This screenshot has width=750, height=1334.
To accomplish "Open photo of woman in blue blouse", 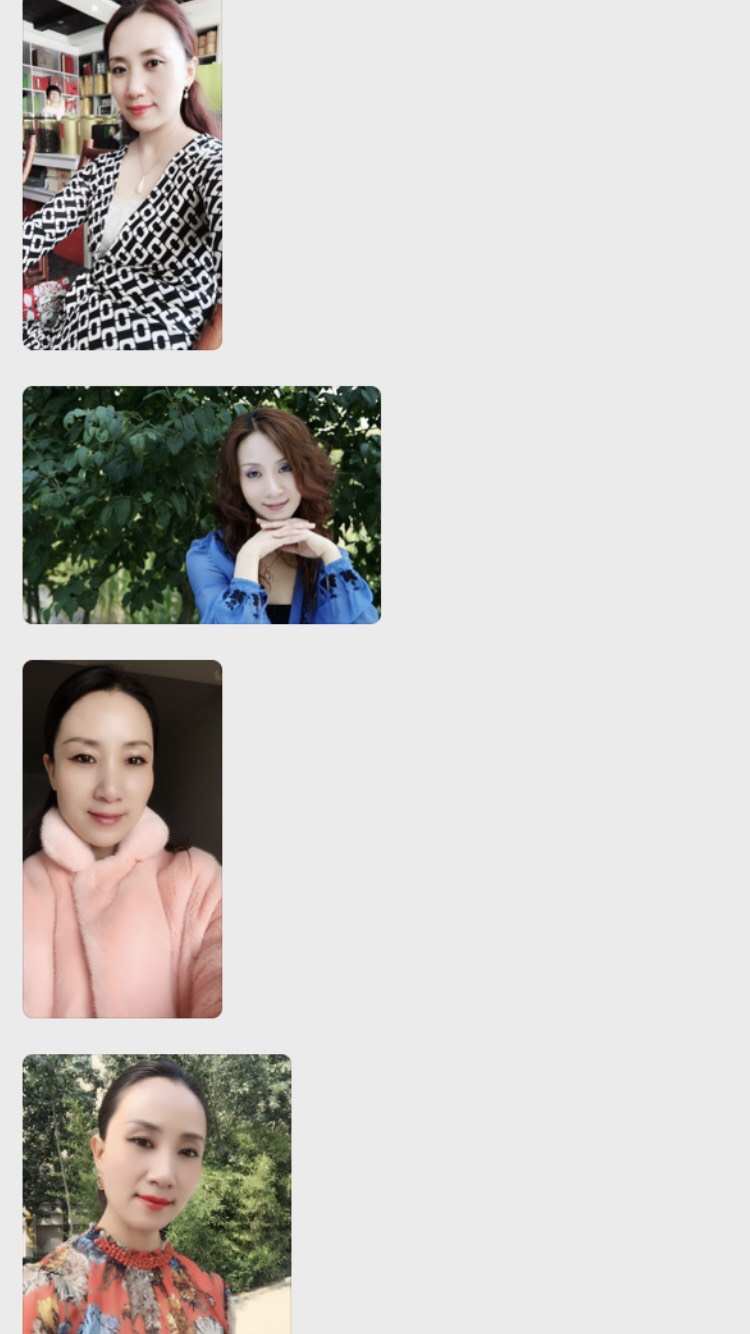I will (x=201, y=505).
